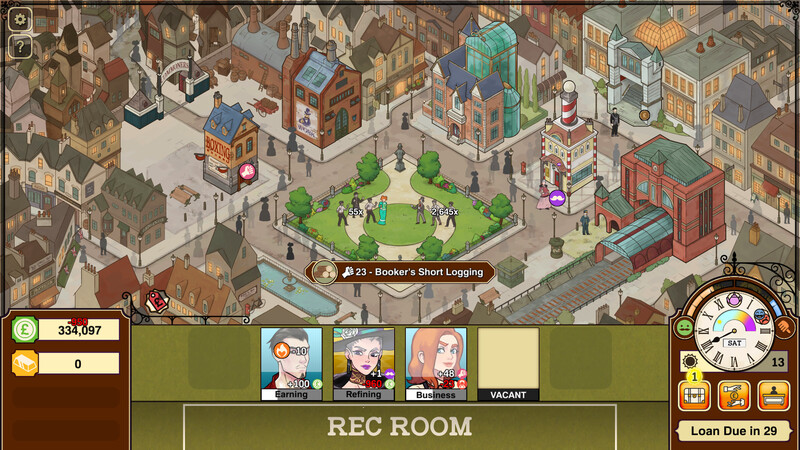This screenshot has width=800, height=450.
Task: Open the help question mark
Action: pyautogui.click(x=19, y=46)
